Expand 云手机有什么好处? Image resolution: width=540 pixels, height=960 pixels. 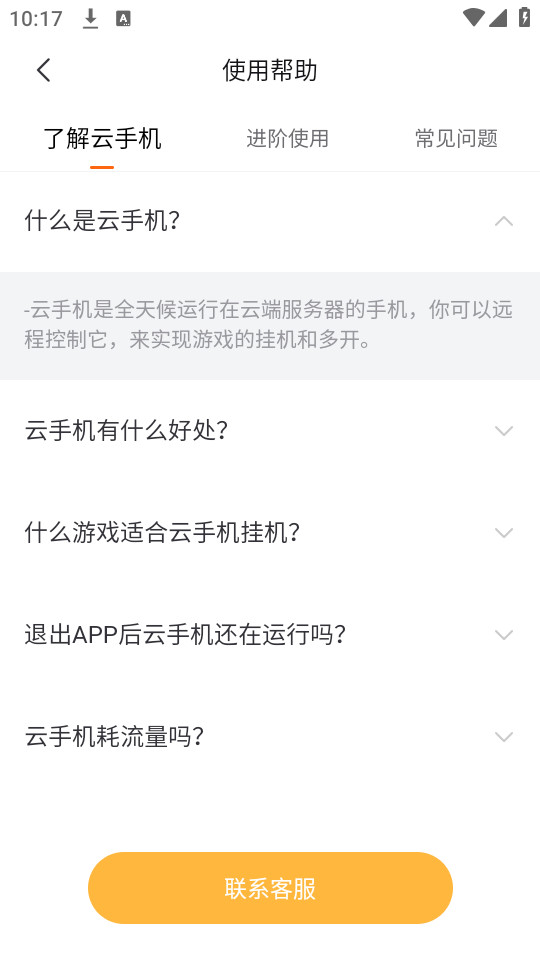[x=270, y=430]
